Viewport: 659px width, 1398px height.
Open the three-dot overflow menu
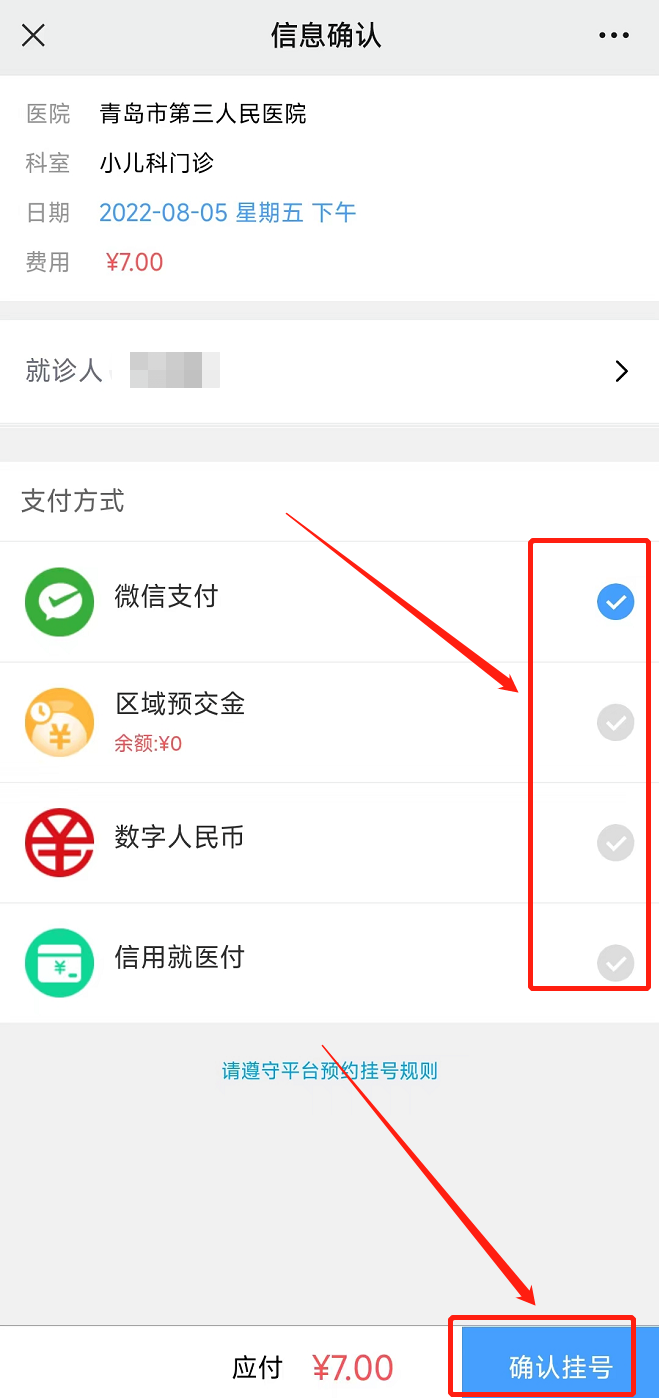613,36
